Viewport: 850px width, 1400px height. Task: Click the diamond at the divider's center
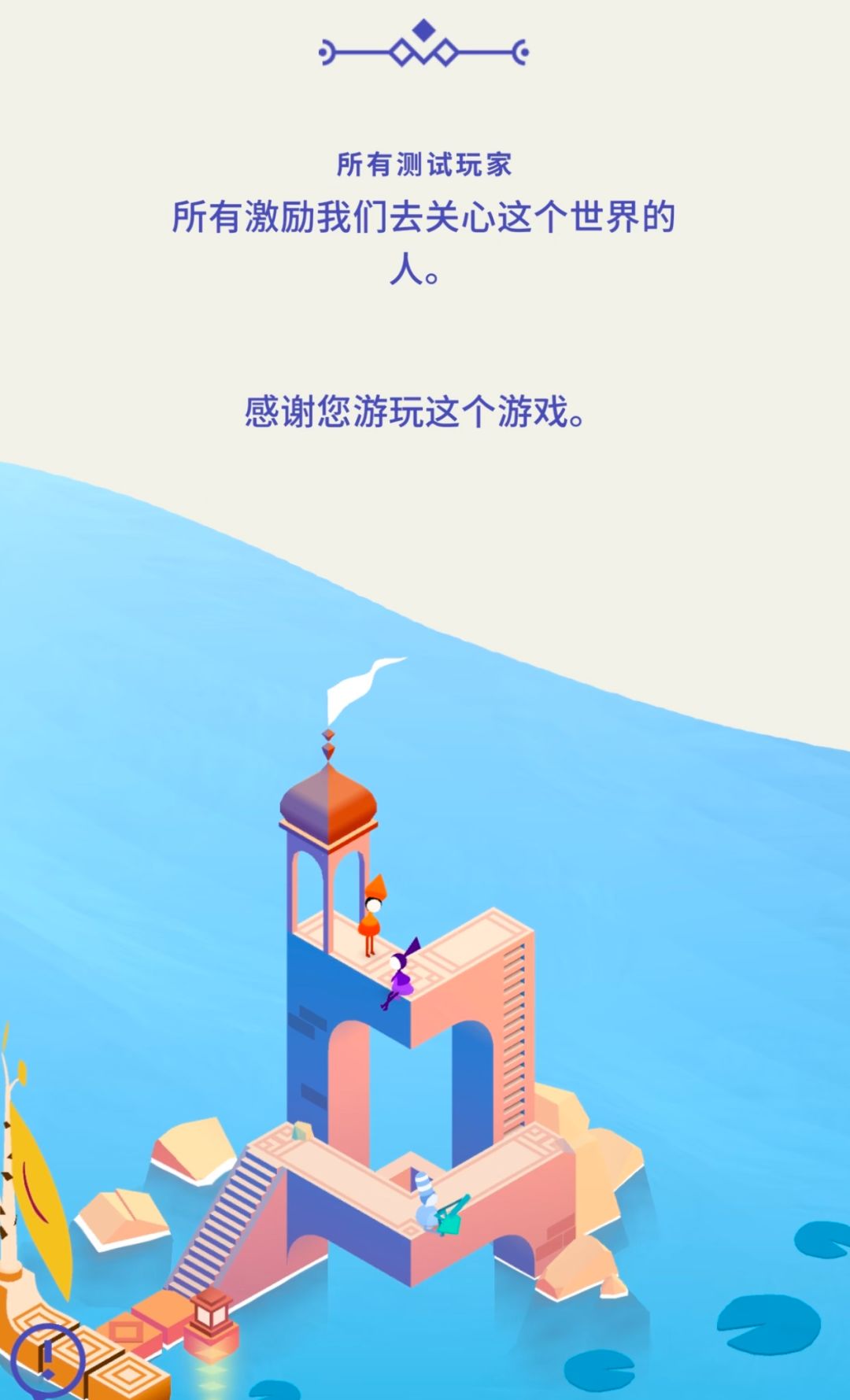click(423, 30)
